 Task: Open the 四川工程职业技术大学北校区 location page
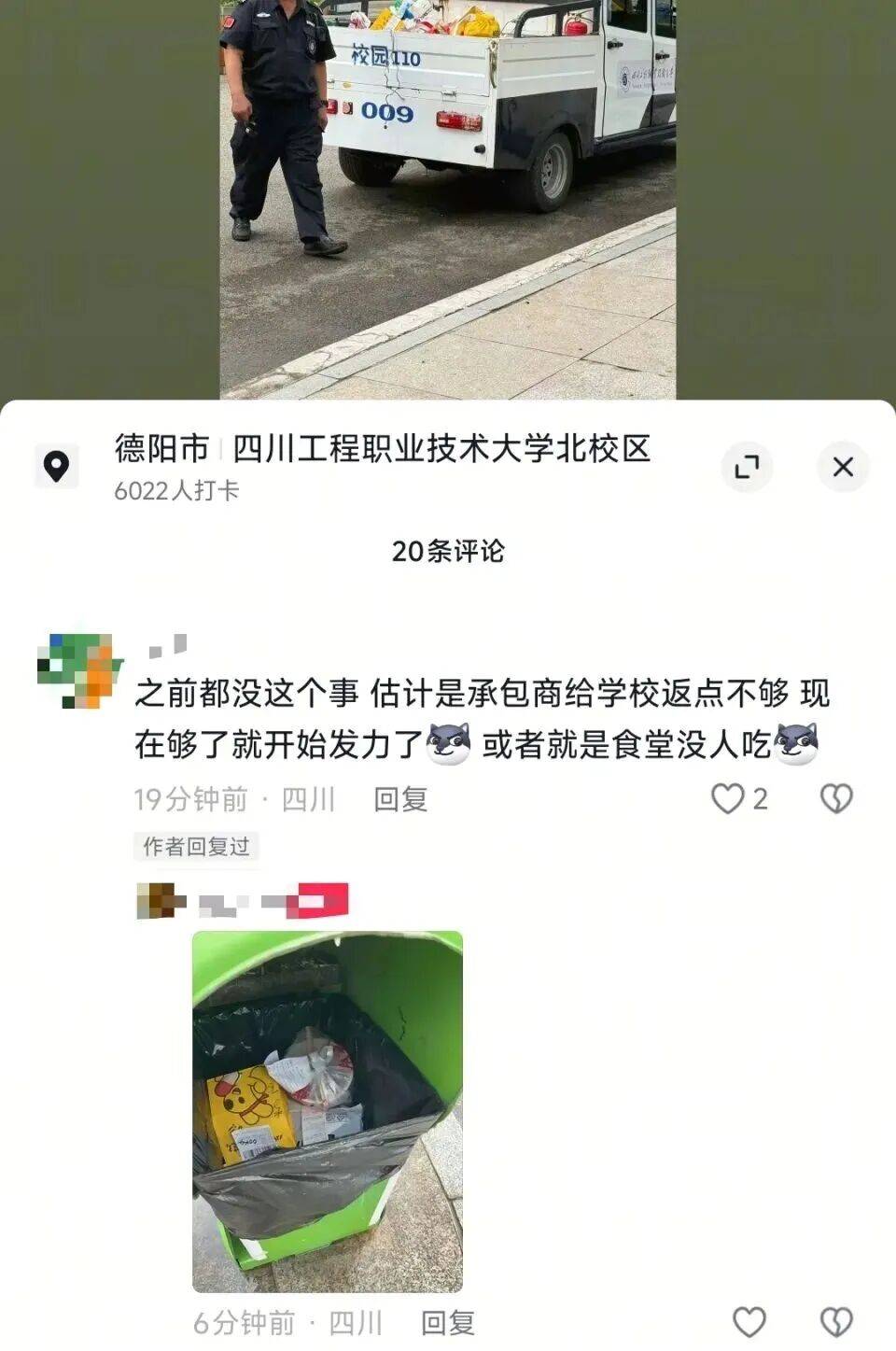(440, 449)
